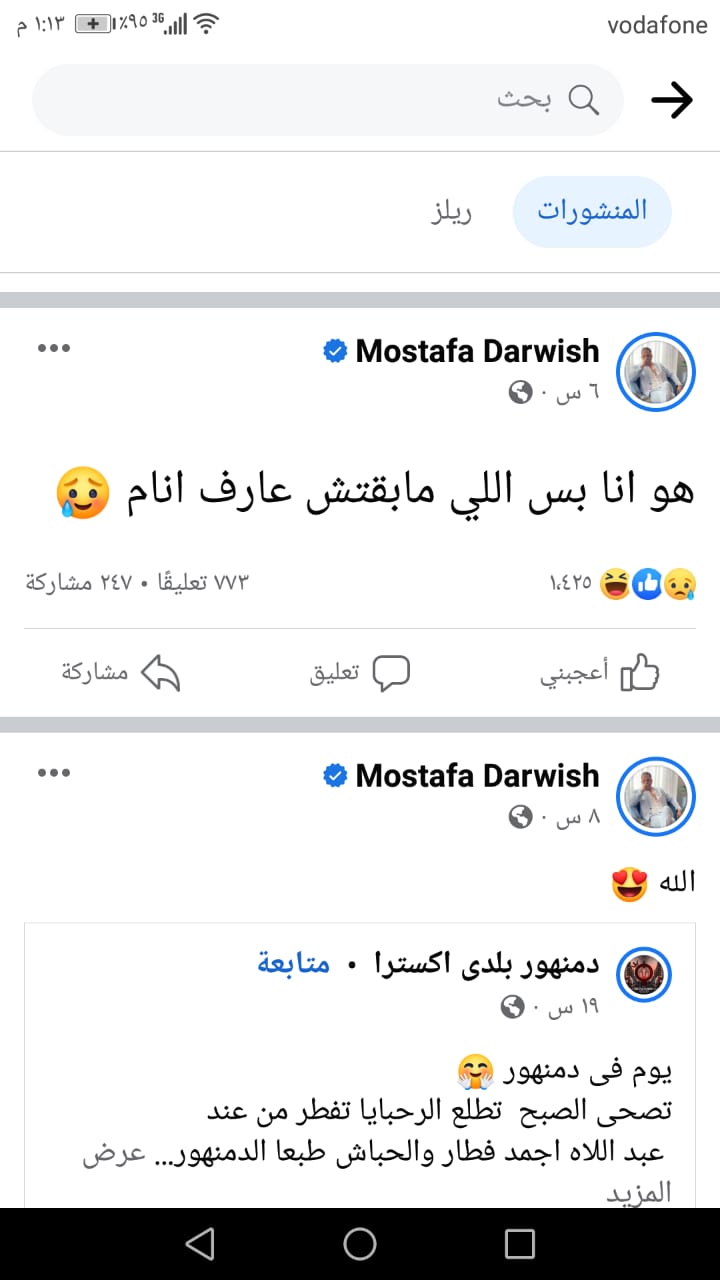Open the 773 comments on the sleep post
This screenshot has width=720, height=1280.
tap(190, 582)
